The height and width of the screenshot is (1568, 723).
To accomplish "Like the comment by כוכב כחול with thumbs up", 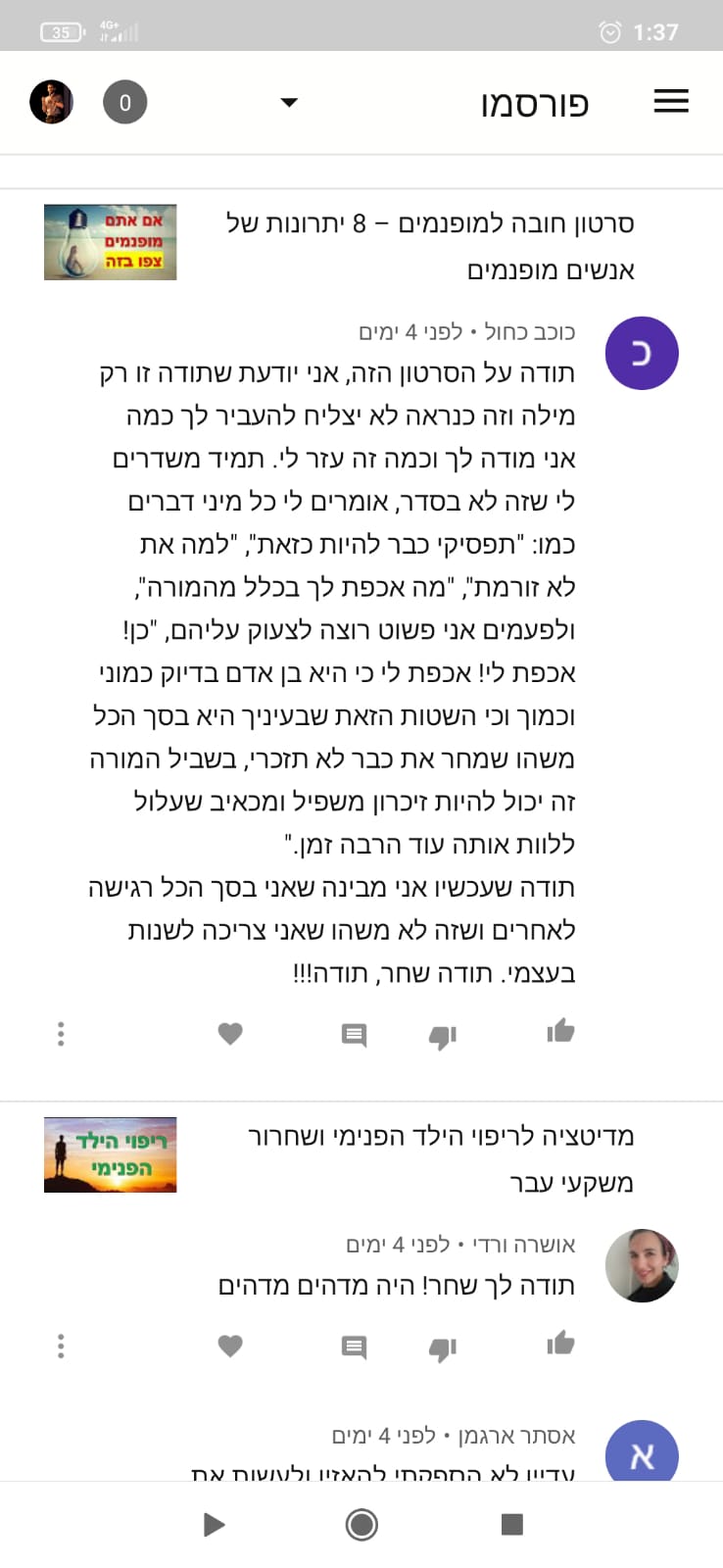I will pyautogui.click(x=560, y=1031).
